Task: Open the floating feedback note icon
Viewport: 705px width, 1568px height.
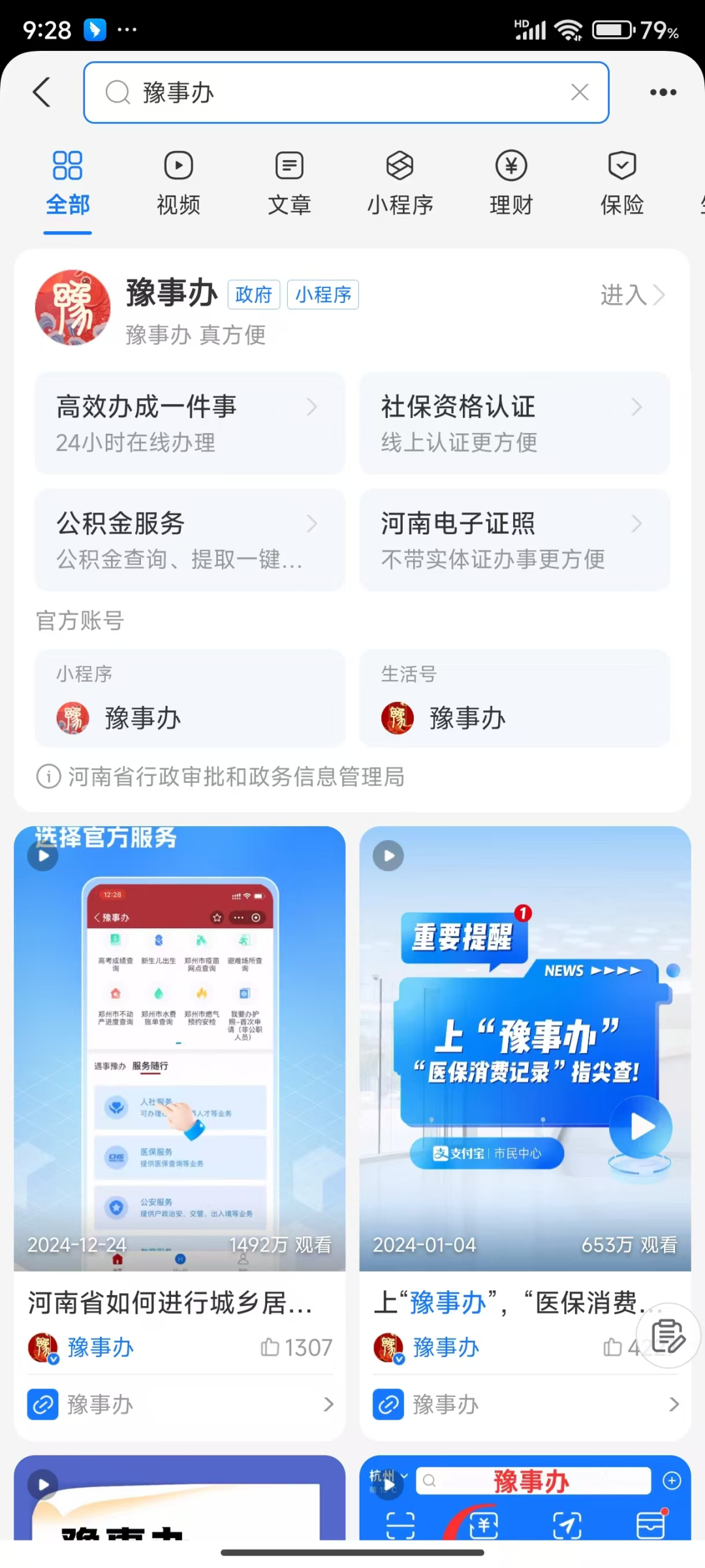Action: (x=668, y=1336)
